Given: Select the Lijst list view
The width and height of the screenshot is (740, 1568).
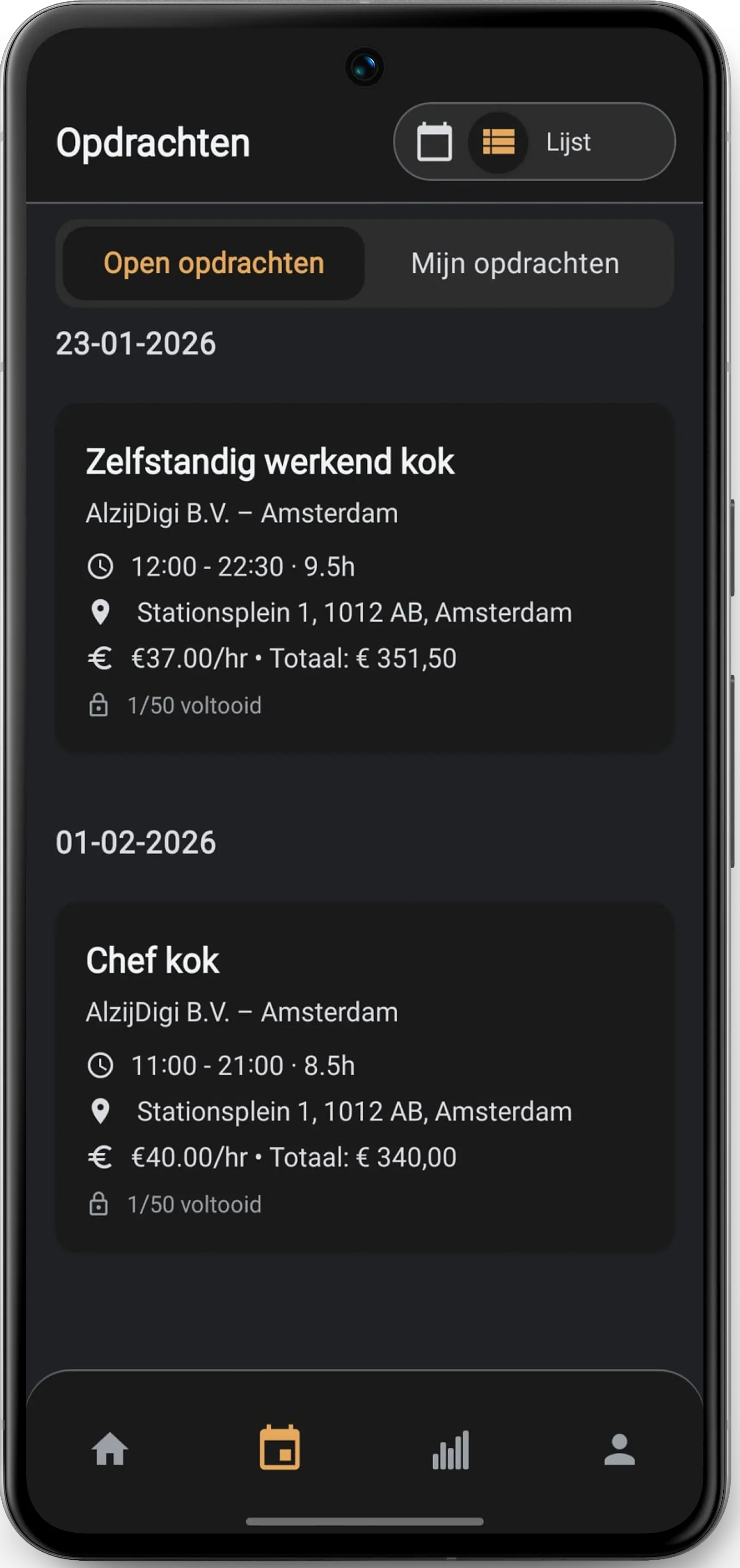Looking at the screenshot, I should 498,142.
